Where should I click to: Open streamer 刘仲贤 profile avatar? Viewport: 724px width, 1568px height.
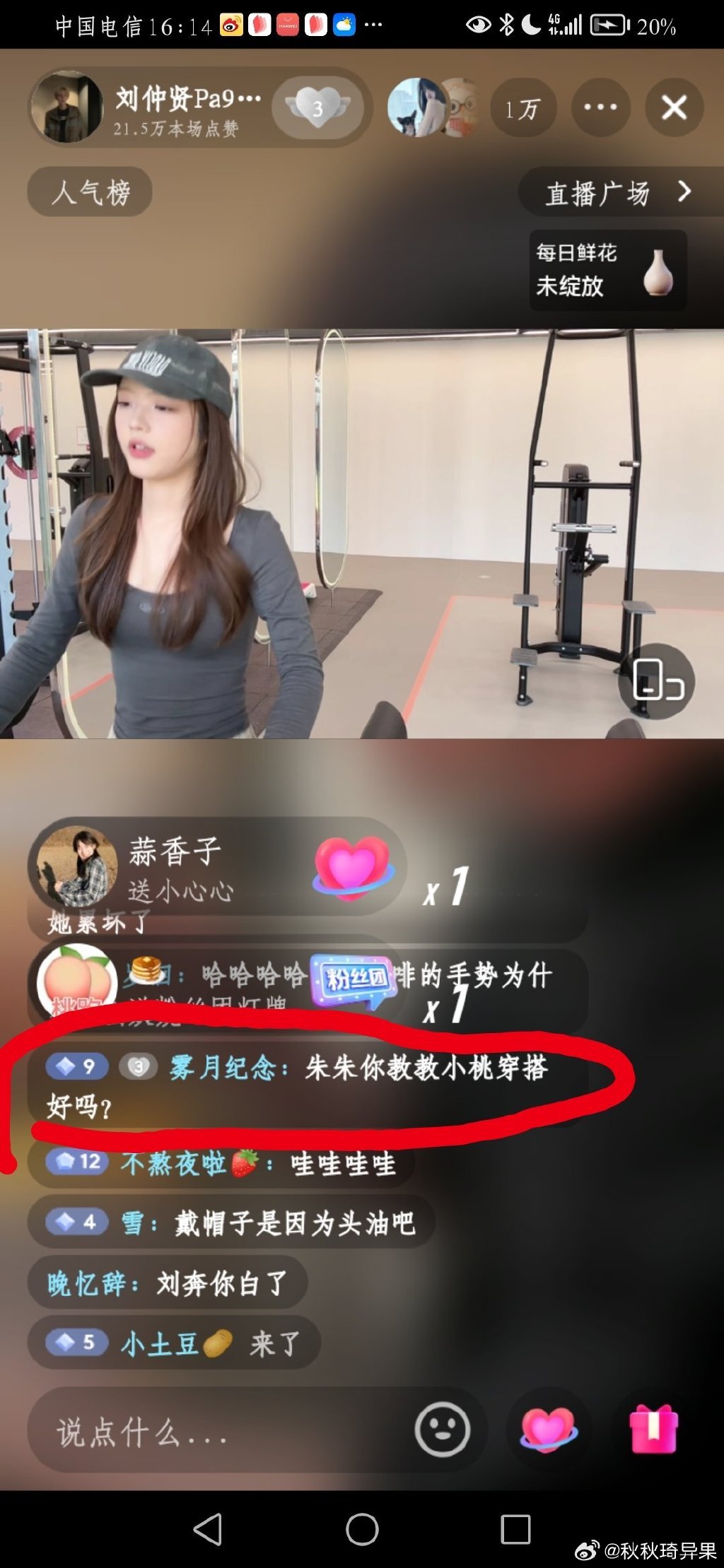(x=67, y=107)
